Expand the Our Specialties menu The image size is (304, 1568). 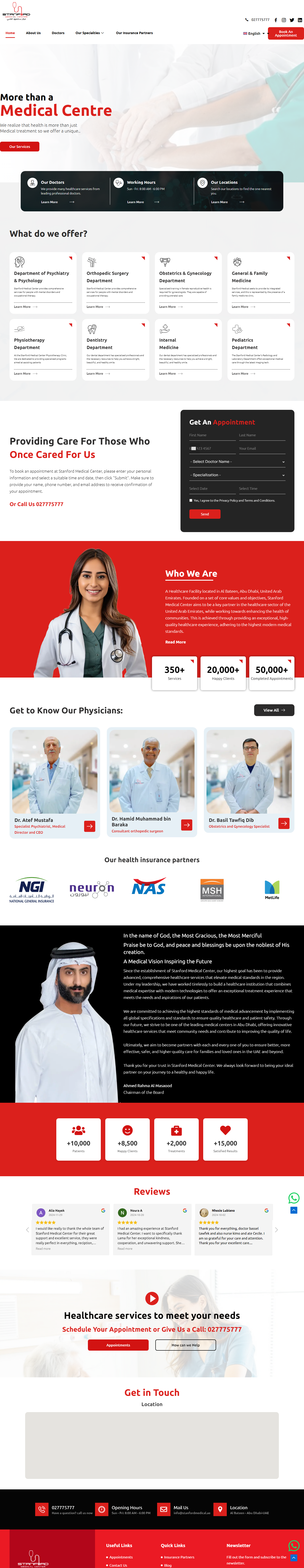pos(89,33)
